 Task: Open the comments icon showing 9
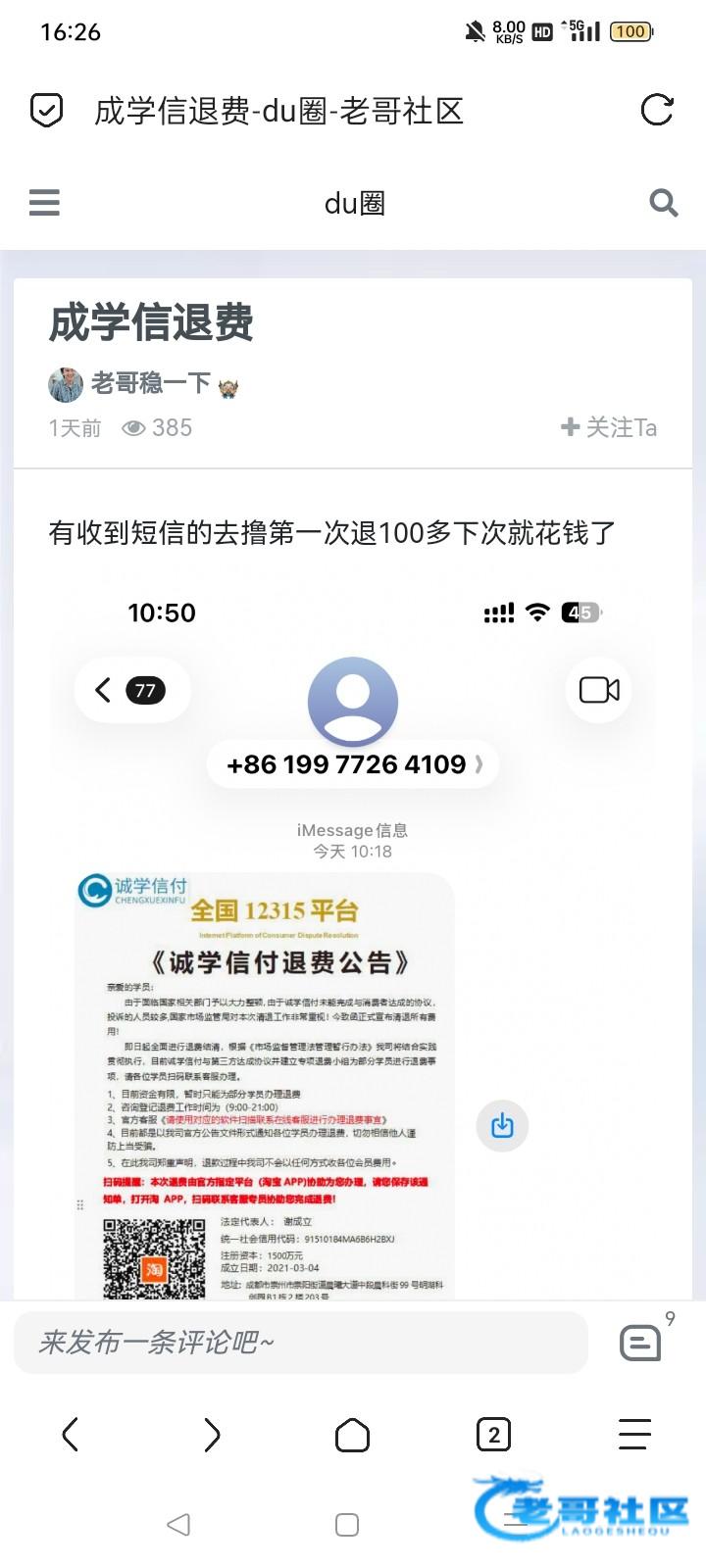pyautogui.click(x=641, y=1342)
